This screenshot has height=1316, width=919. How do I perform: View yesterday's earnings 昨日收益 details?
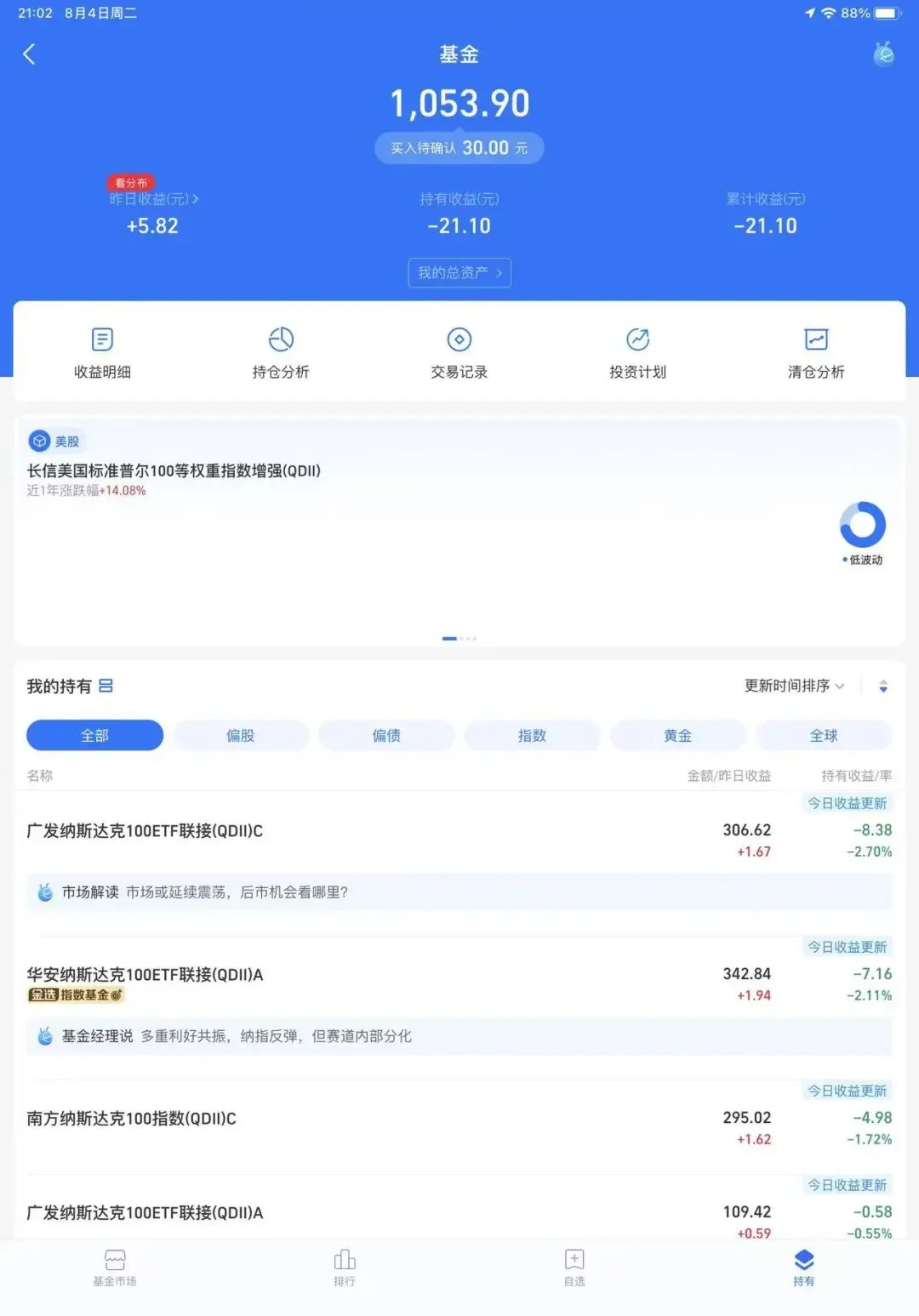coord(153,199)
